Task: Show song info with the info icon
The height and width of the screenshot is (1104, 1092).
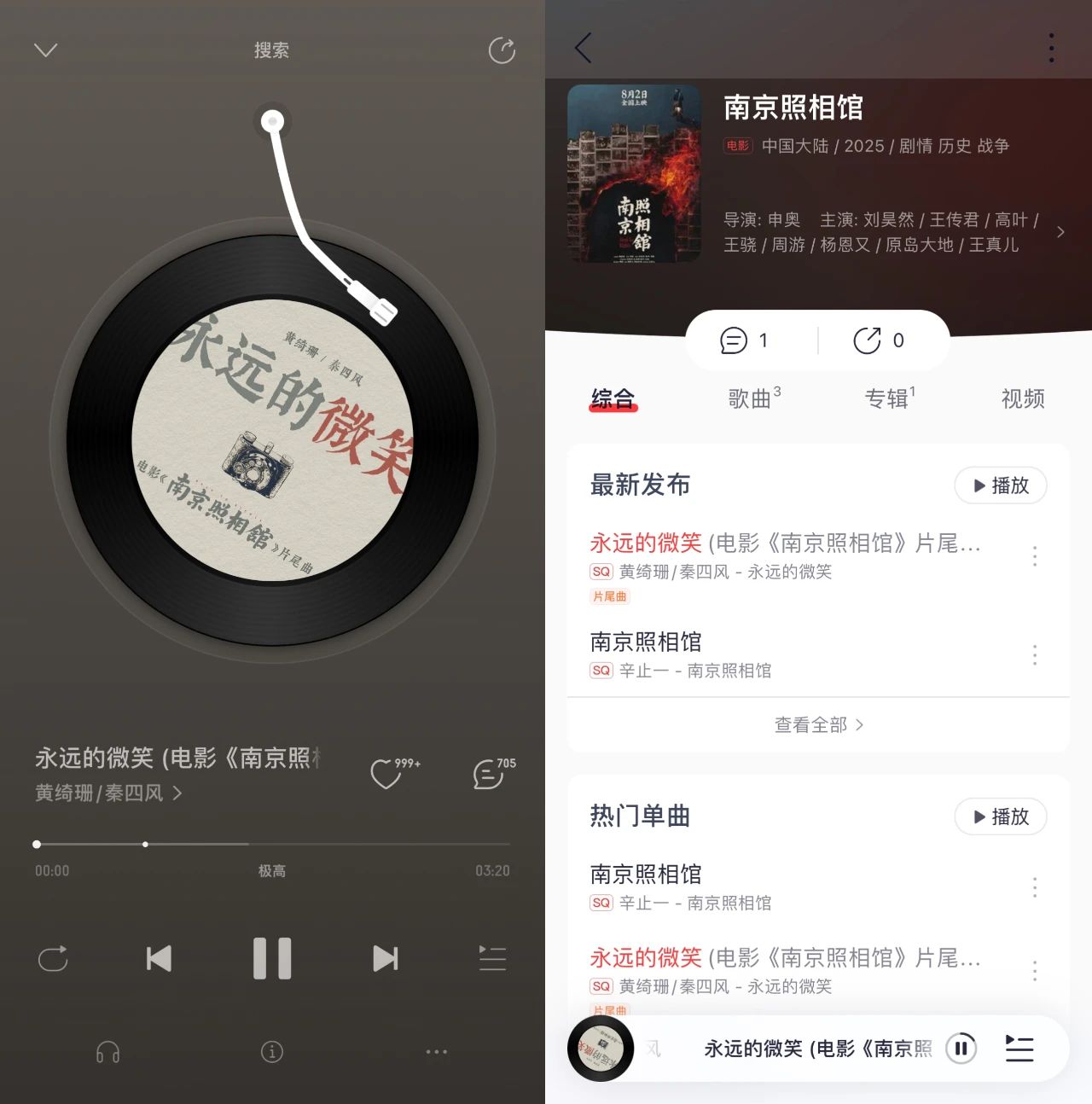Action: tap(272, 1052)
